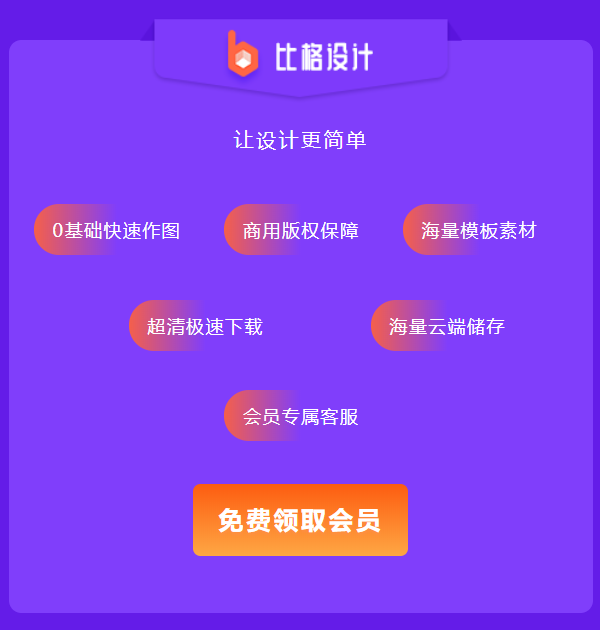This screenshot has height=630, width=600.
Task: Tap the 免费领取会员 button
Action: (300, 520)
